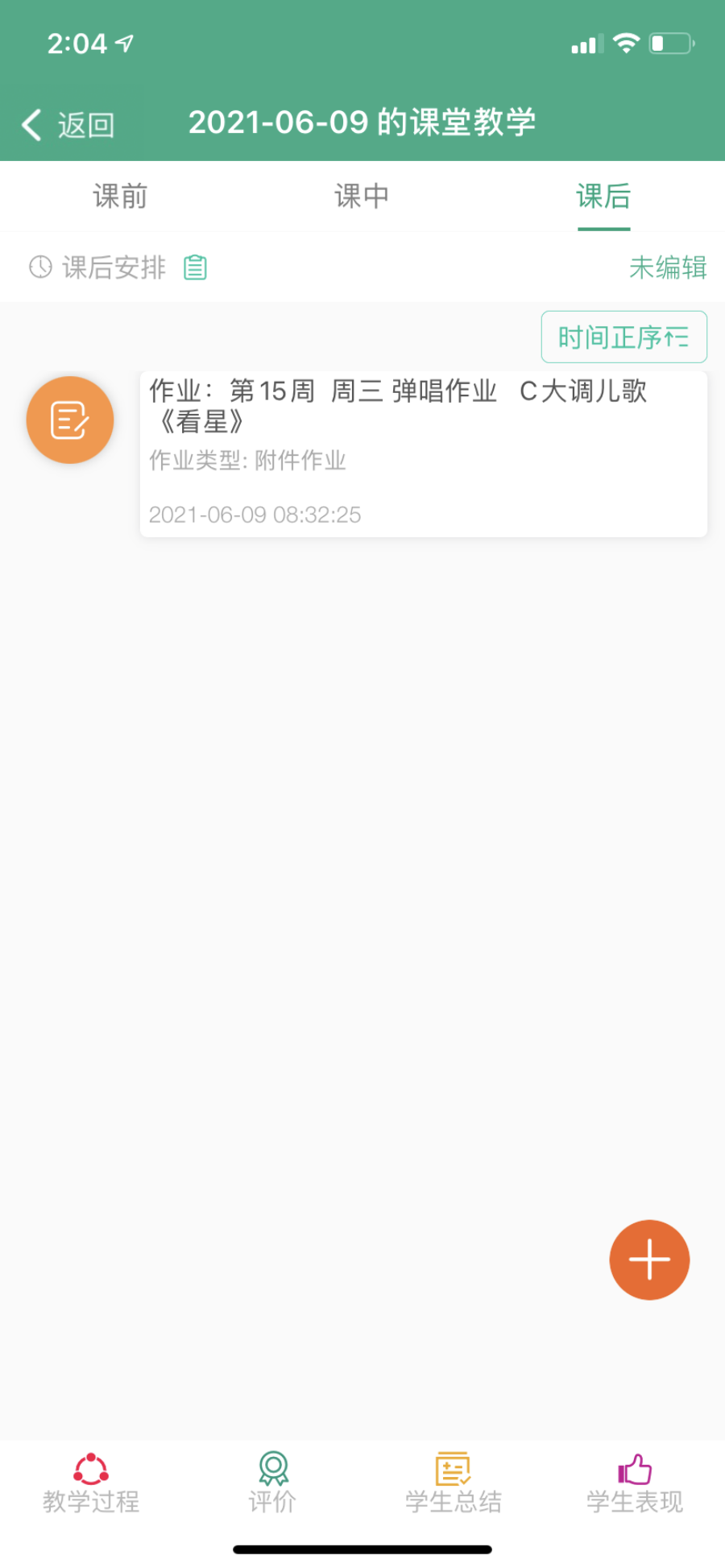This screenshot has width=725, height=1568.
Task: Add a new item with the plus button
Action: (x=649, y=1260)
